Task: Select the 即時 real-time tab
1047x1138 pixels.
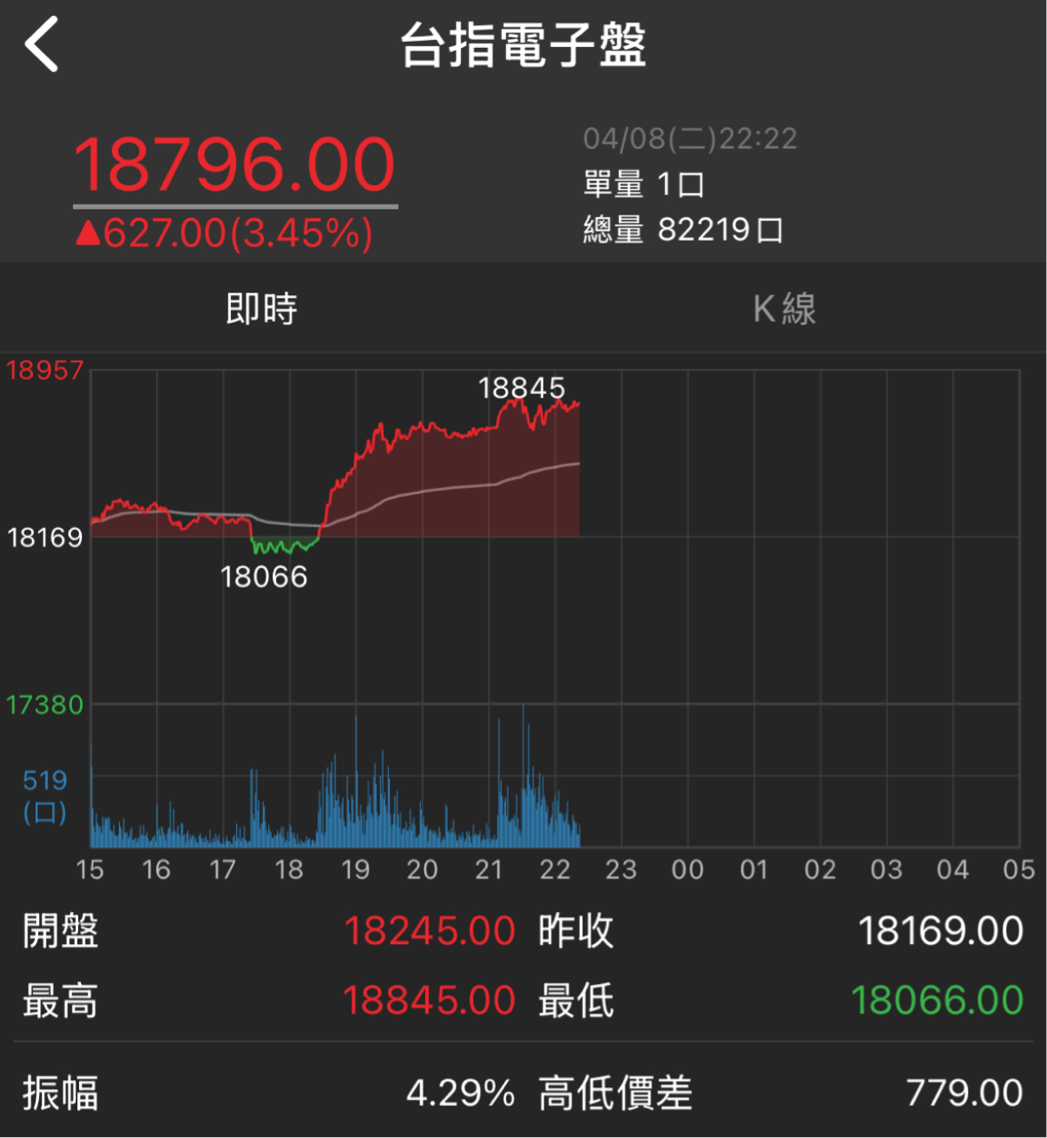Action: [261, 309]
